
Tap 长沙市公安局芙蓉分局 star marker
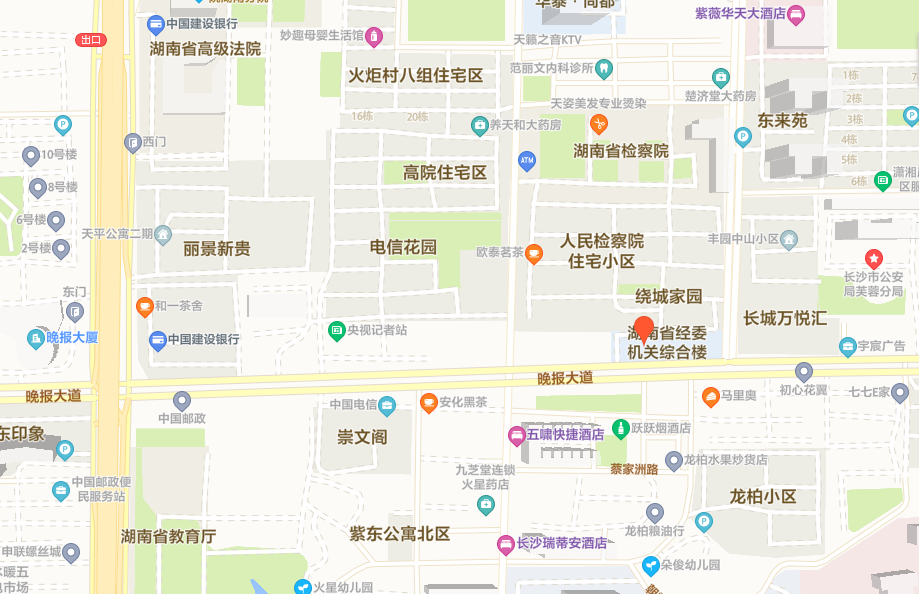click(873, 258)
